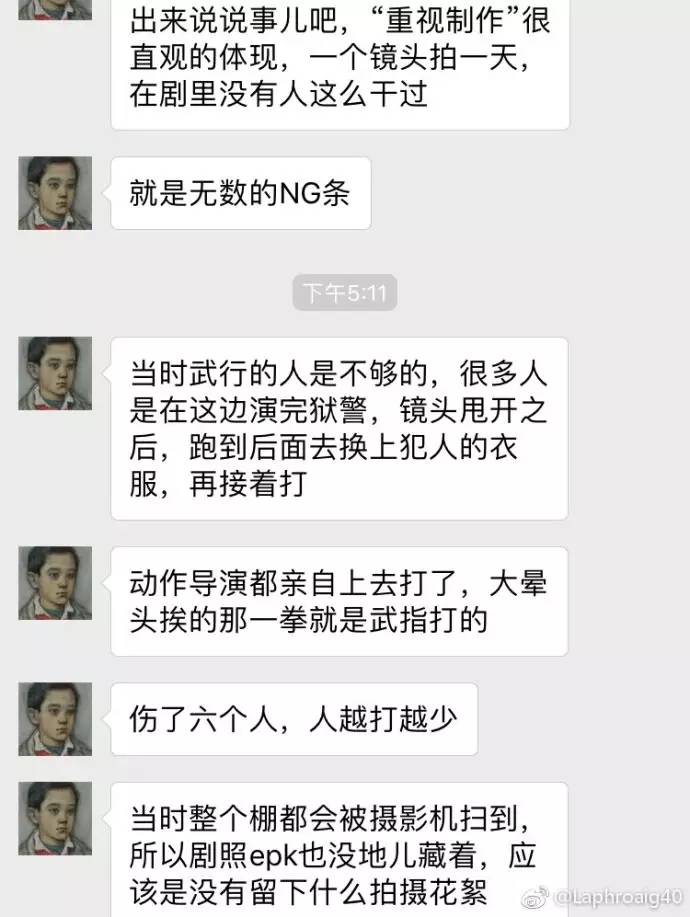Image resolution: width=690 pixels, height=917 pixels.
Task: Open the sender's avatar beside the '就是无数的NG条' message
Action: click(x=54, y=193)
